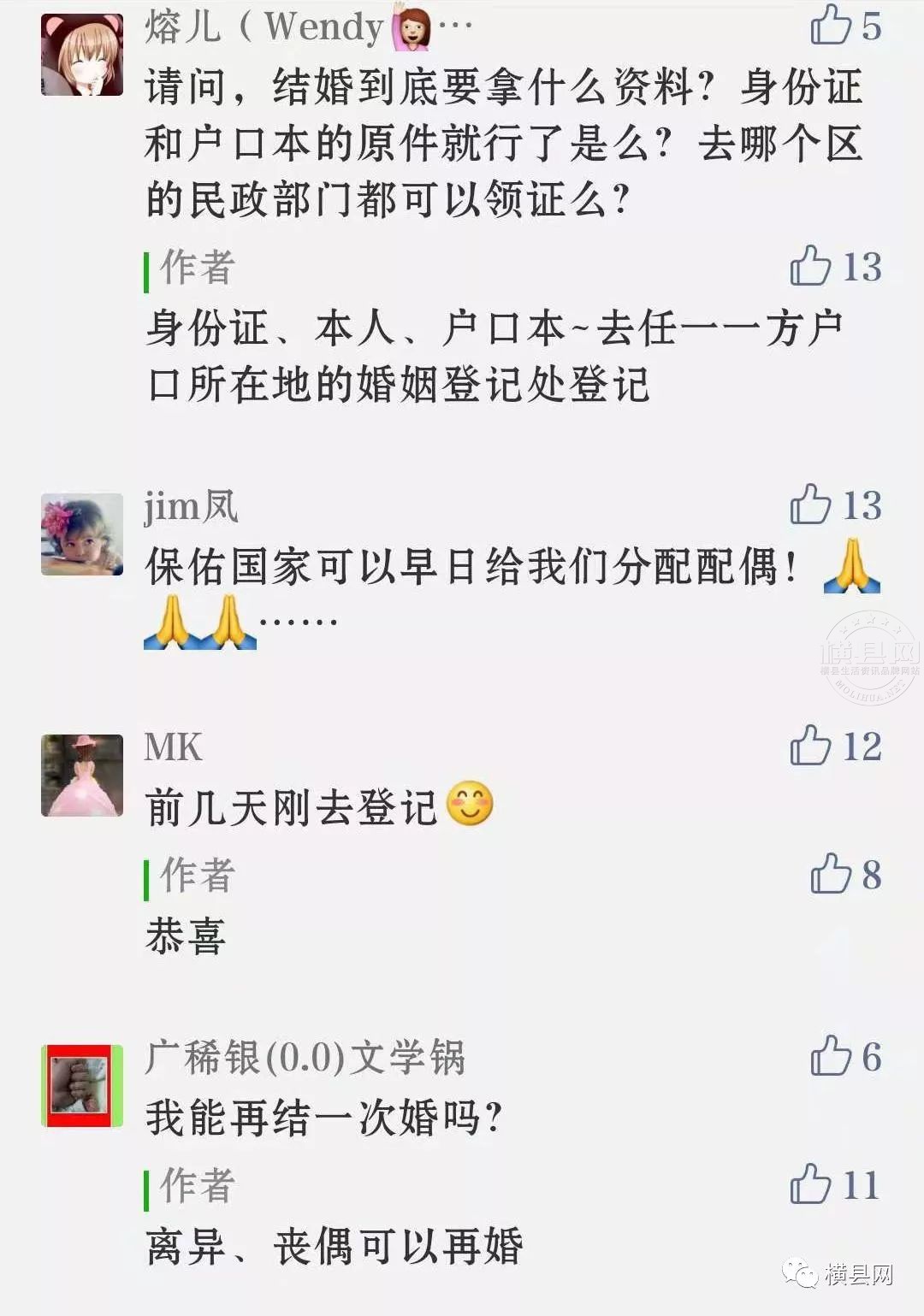Like jim凤's comment about 分配配偶
Screen dimensions: 924x1316
[x=810, y=504]
